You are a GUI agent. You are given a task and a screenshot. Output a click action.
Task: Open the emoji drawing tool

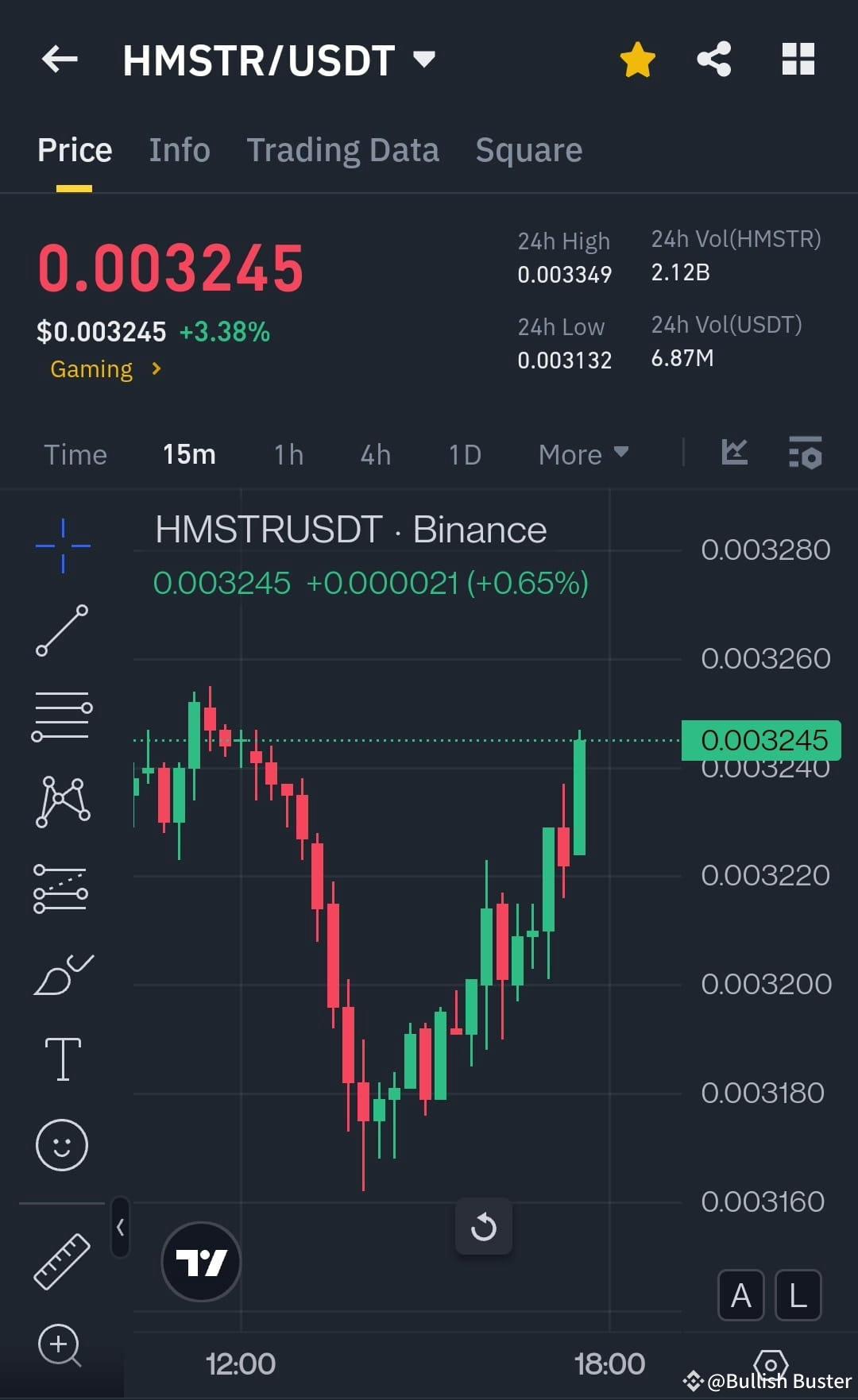point(62,1144)
